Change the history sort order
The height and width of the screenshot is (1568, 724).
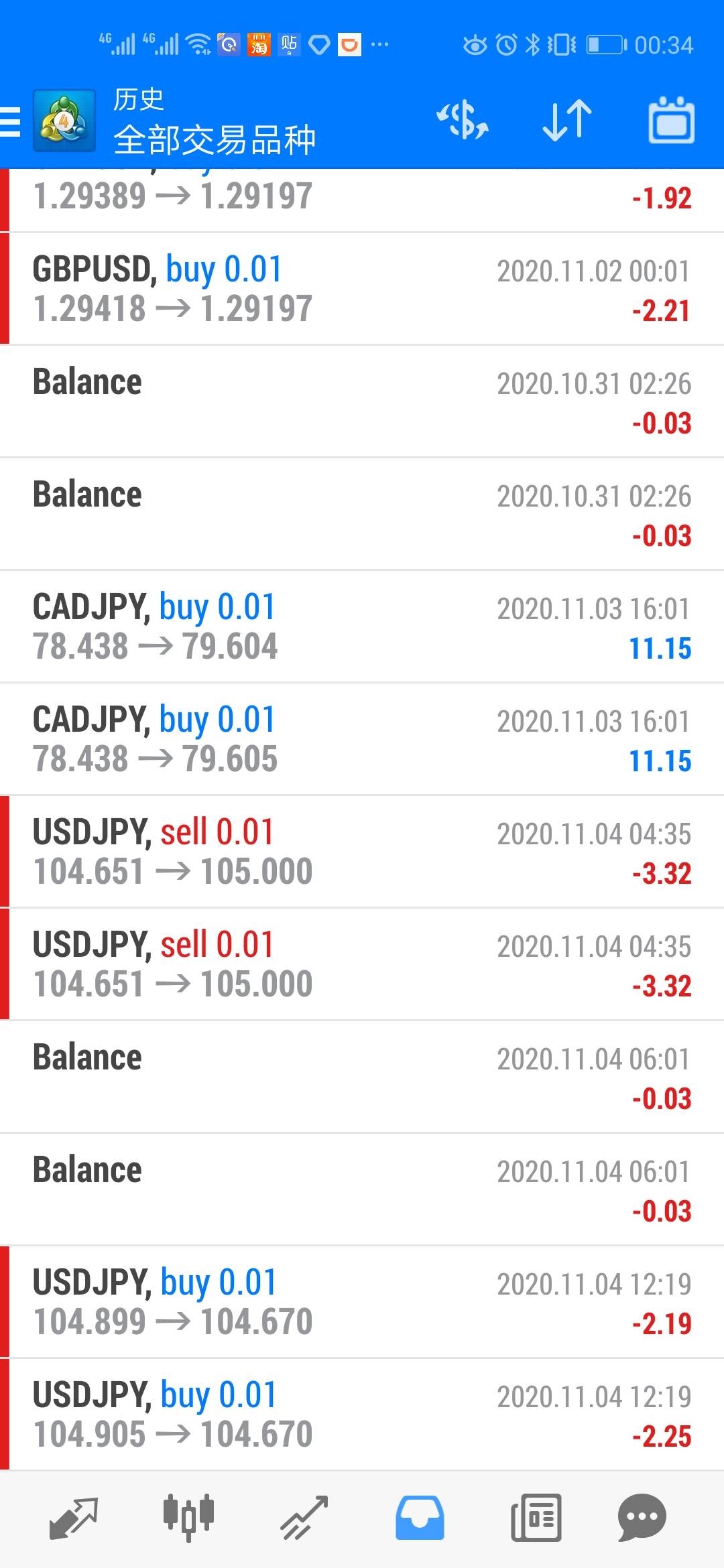[x=567, y=121]
